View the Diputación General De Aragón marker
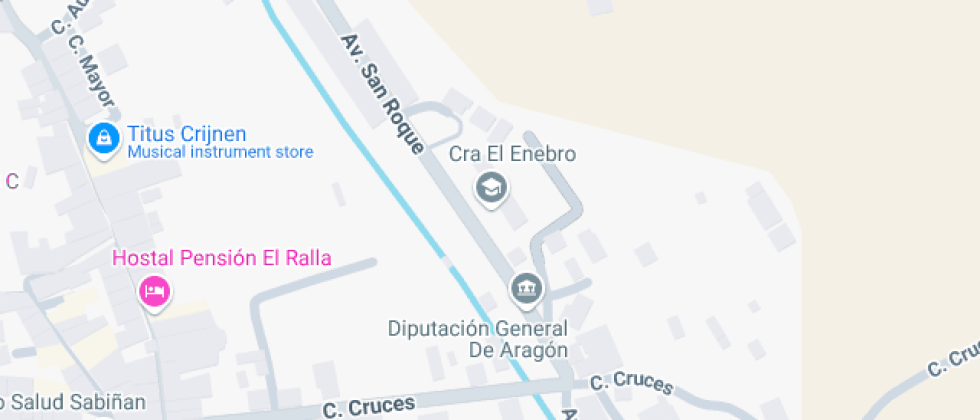The height and width of the screenshot is (420, 980). coord(525,289)
